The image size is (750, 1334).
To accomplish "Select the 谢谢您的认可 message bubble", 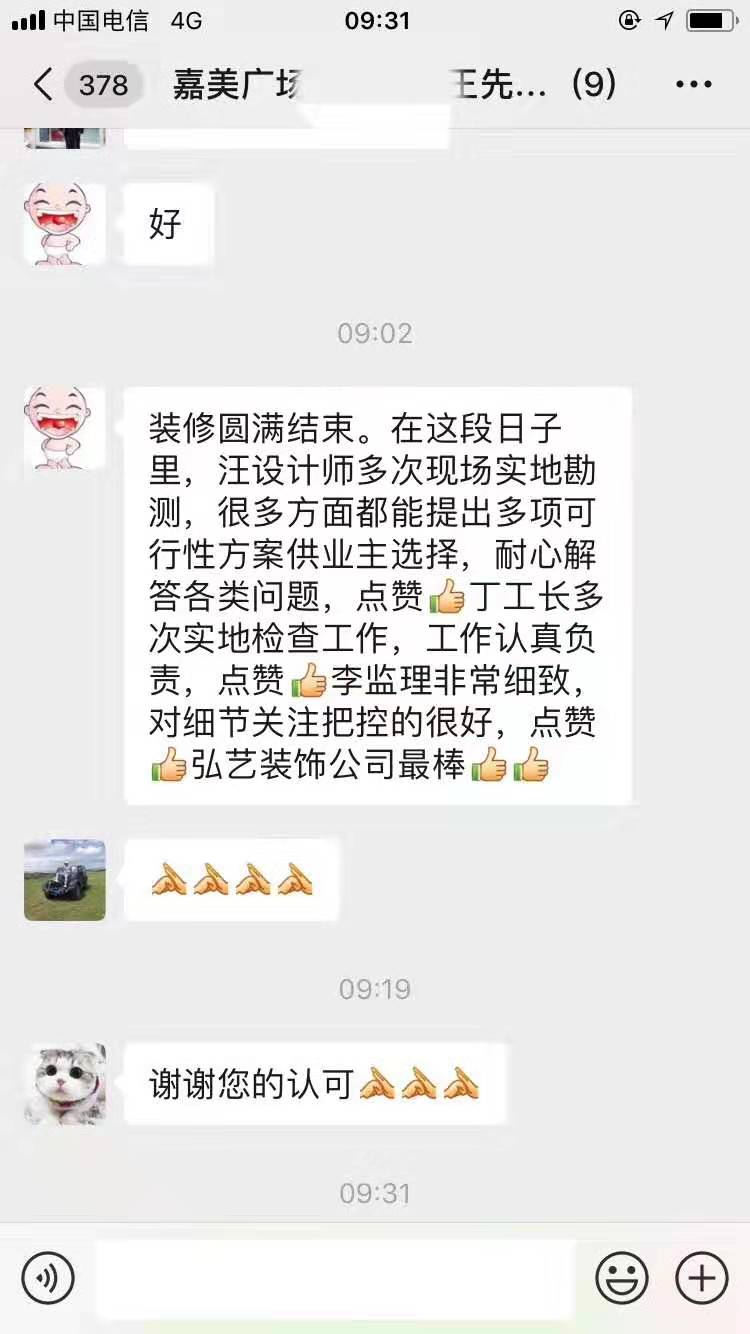I will coord(315,1083).
